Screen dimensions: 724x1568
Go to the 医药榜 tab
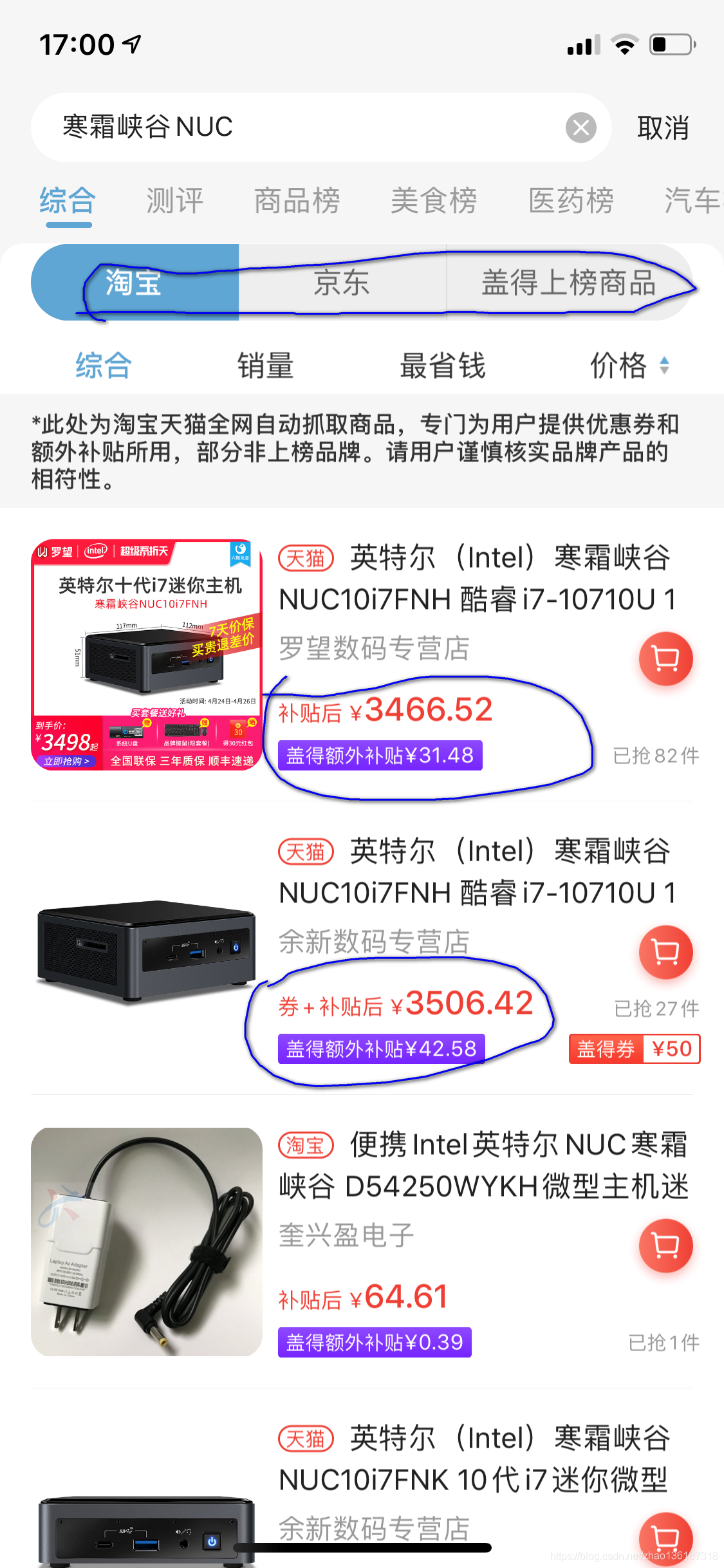tap(571, 200)
